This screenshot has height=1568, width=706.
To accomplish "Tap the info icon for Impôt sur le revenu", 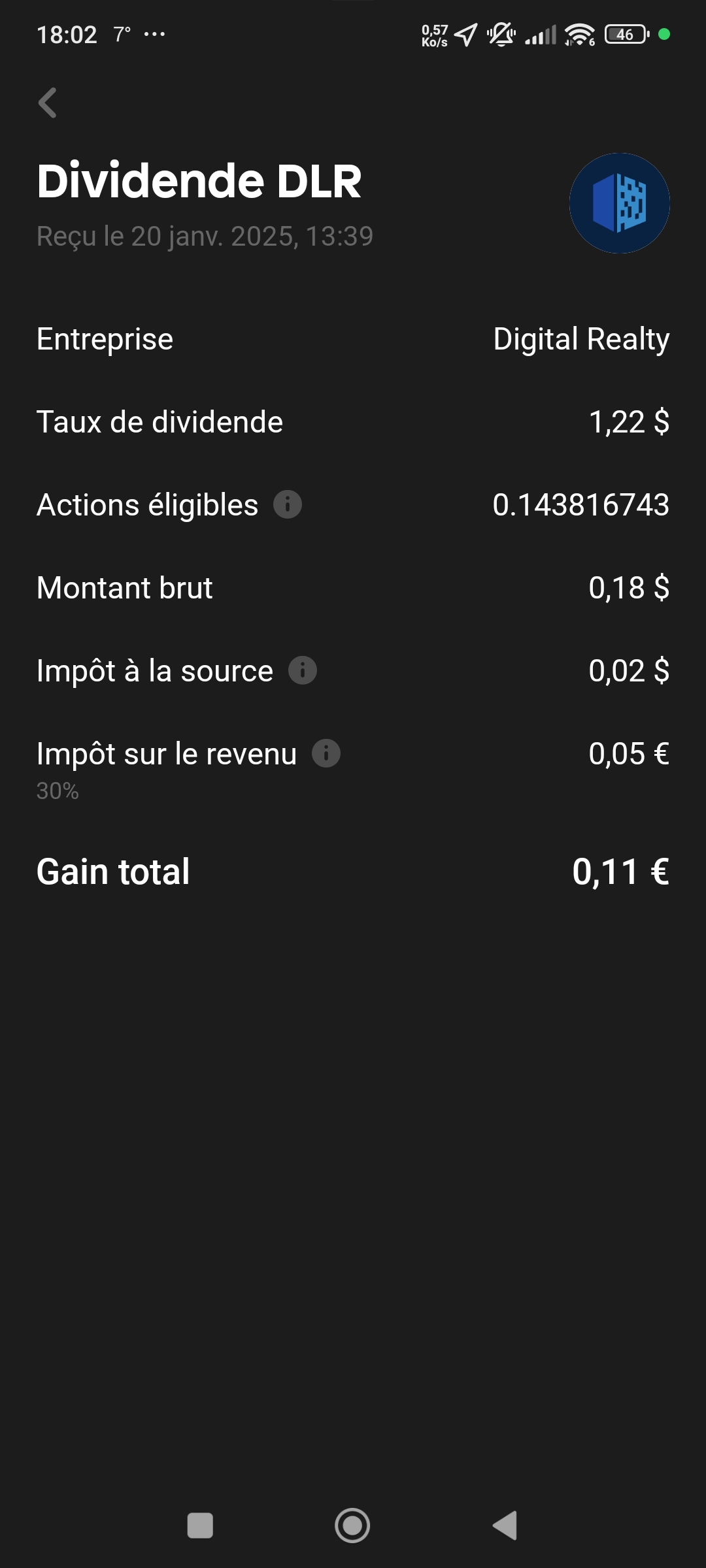I will [326, 753].
